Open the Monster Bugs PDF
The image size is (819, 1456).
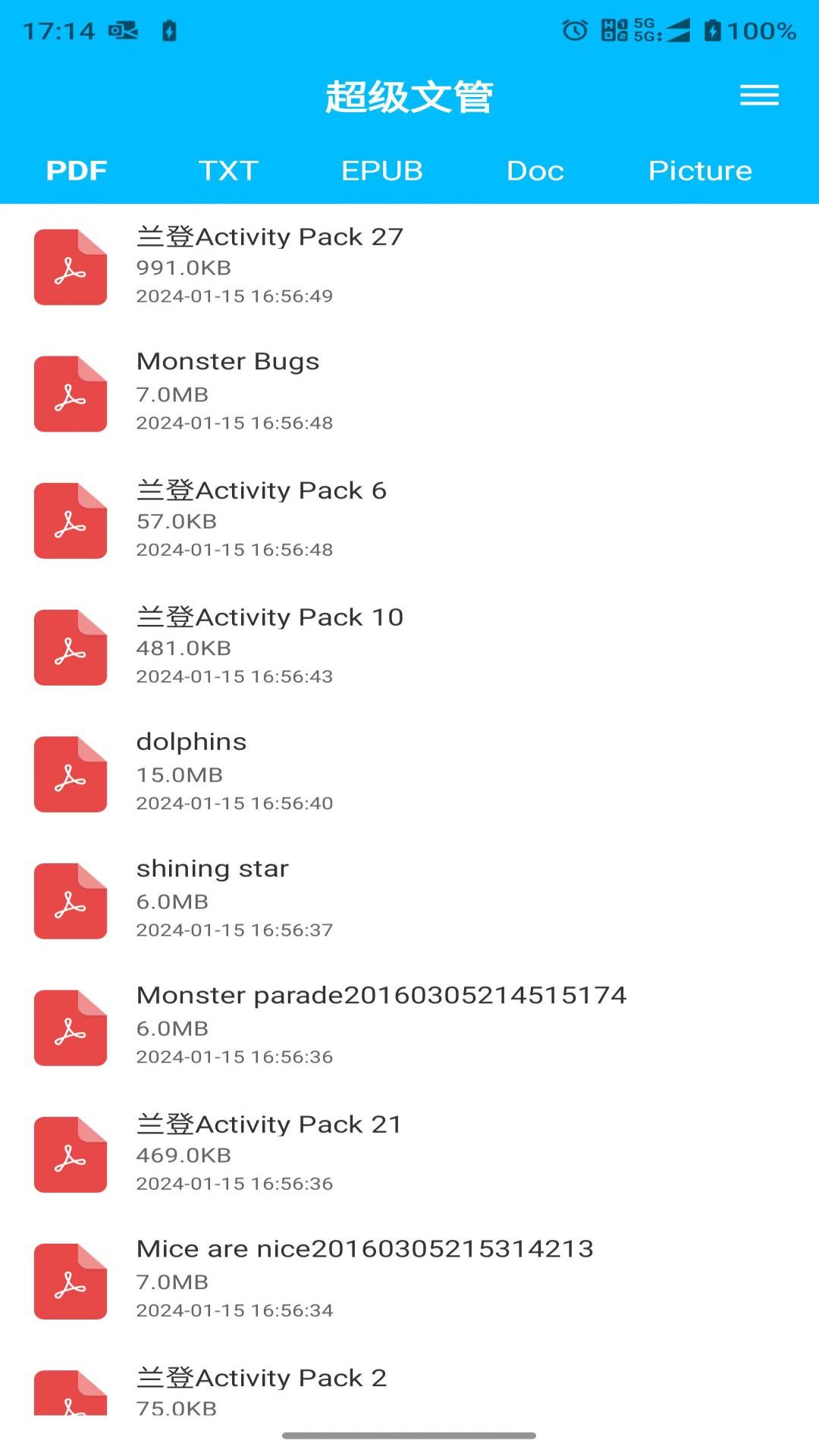coord(409,394)
